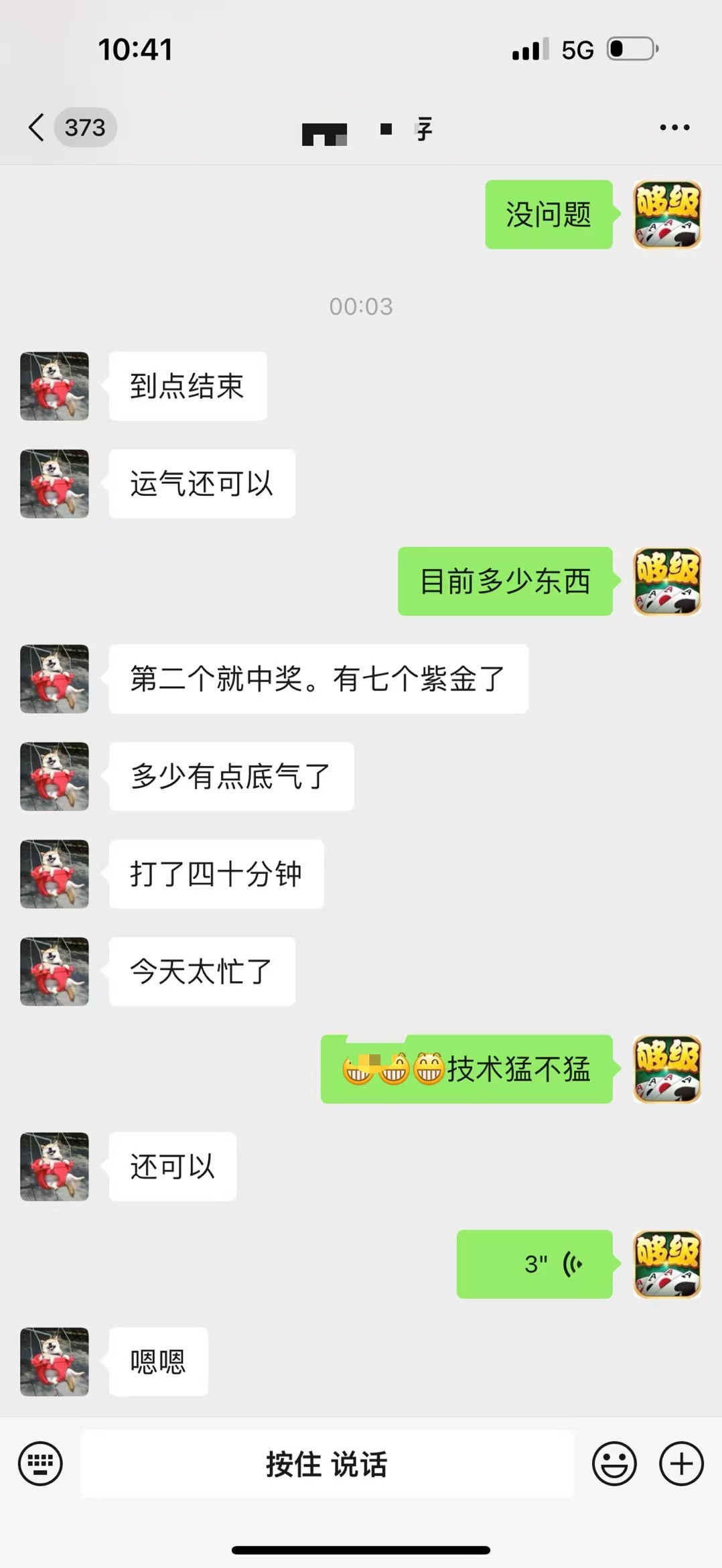The width and height of the screenshot is (722, 1568).
Task: Open the chat overflow menu
Action: click(674, 127)
